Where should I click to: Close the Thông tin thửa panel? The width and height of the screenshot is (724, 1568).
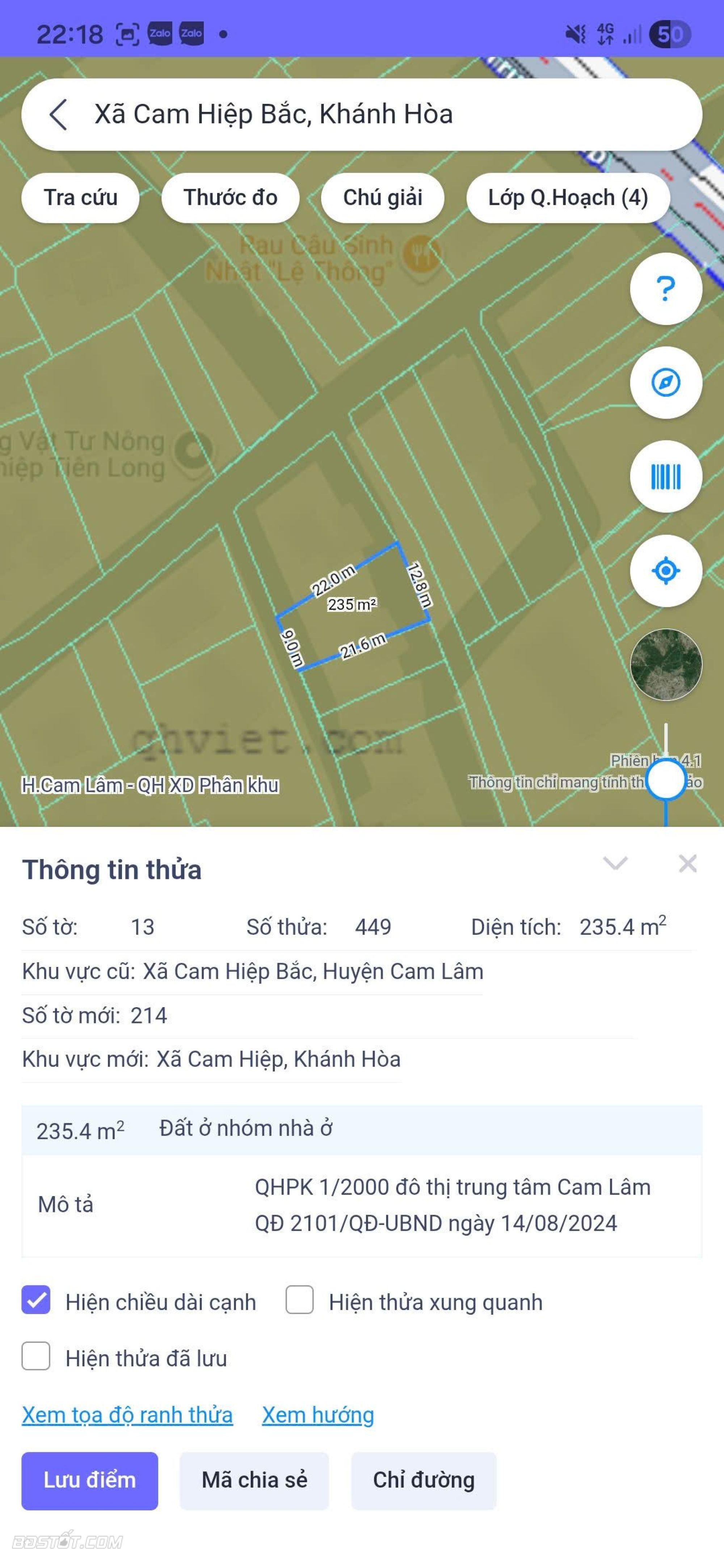click(687, 863)
